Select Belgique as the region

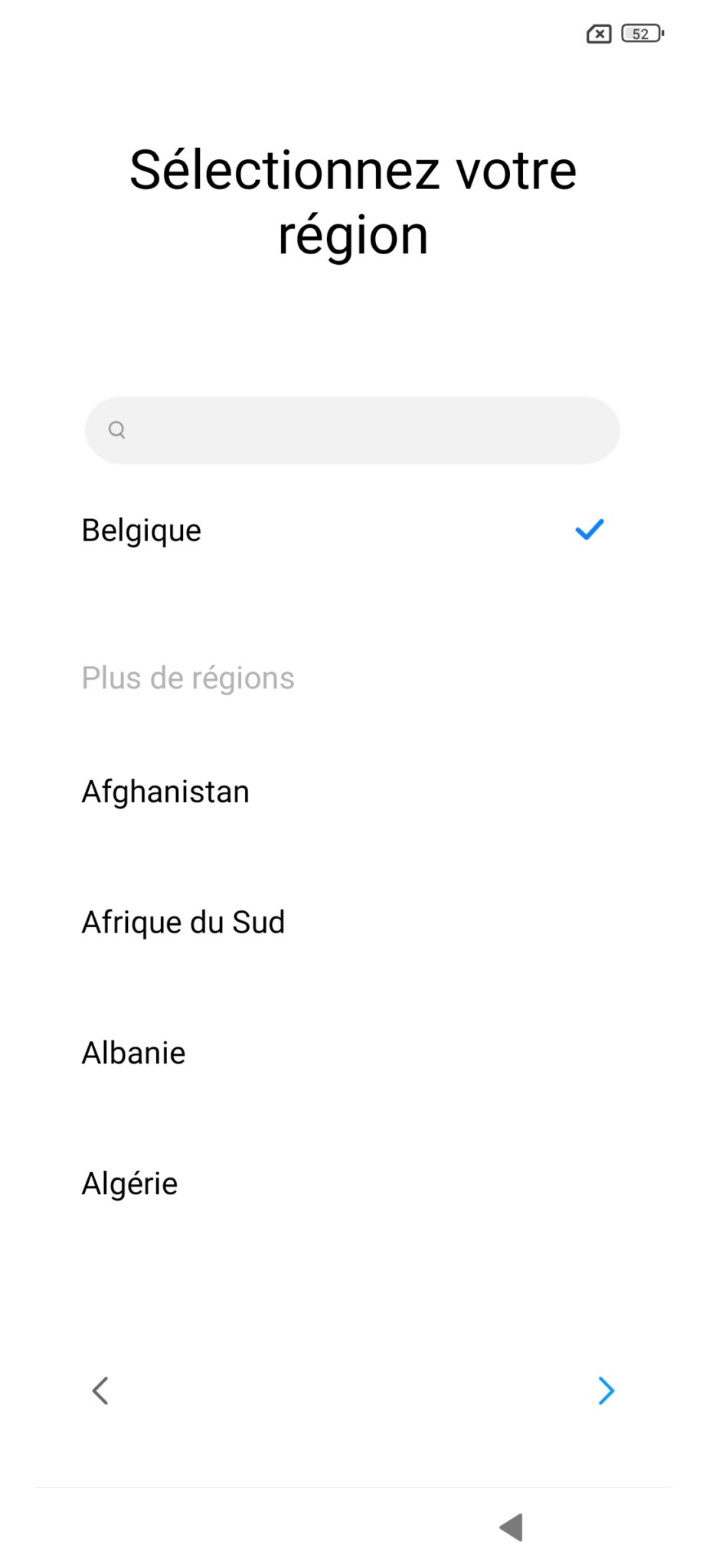352,530
